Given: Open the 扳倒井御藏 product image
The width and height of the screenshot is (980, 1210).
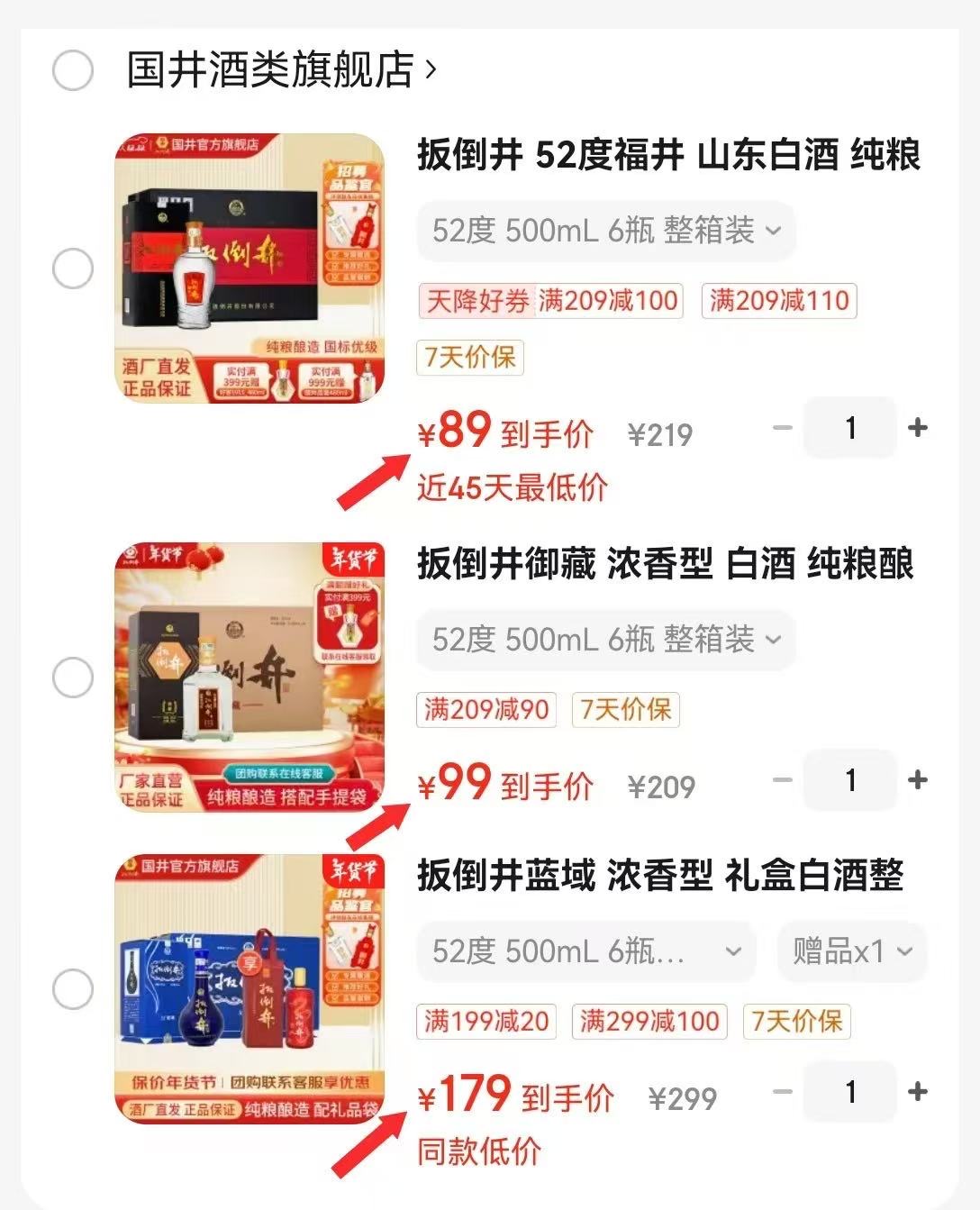Looking at the screenshot, I should coord(250,678).
